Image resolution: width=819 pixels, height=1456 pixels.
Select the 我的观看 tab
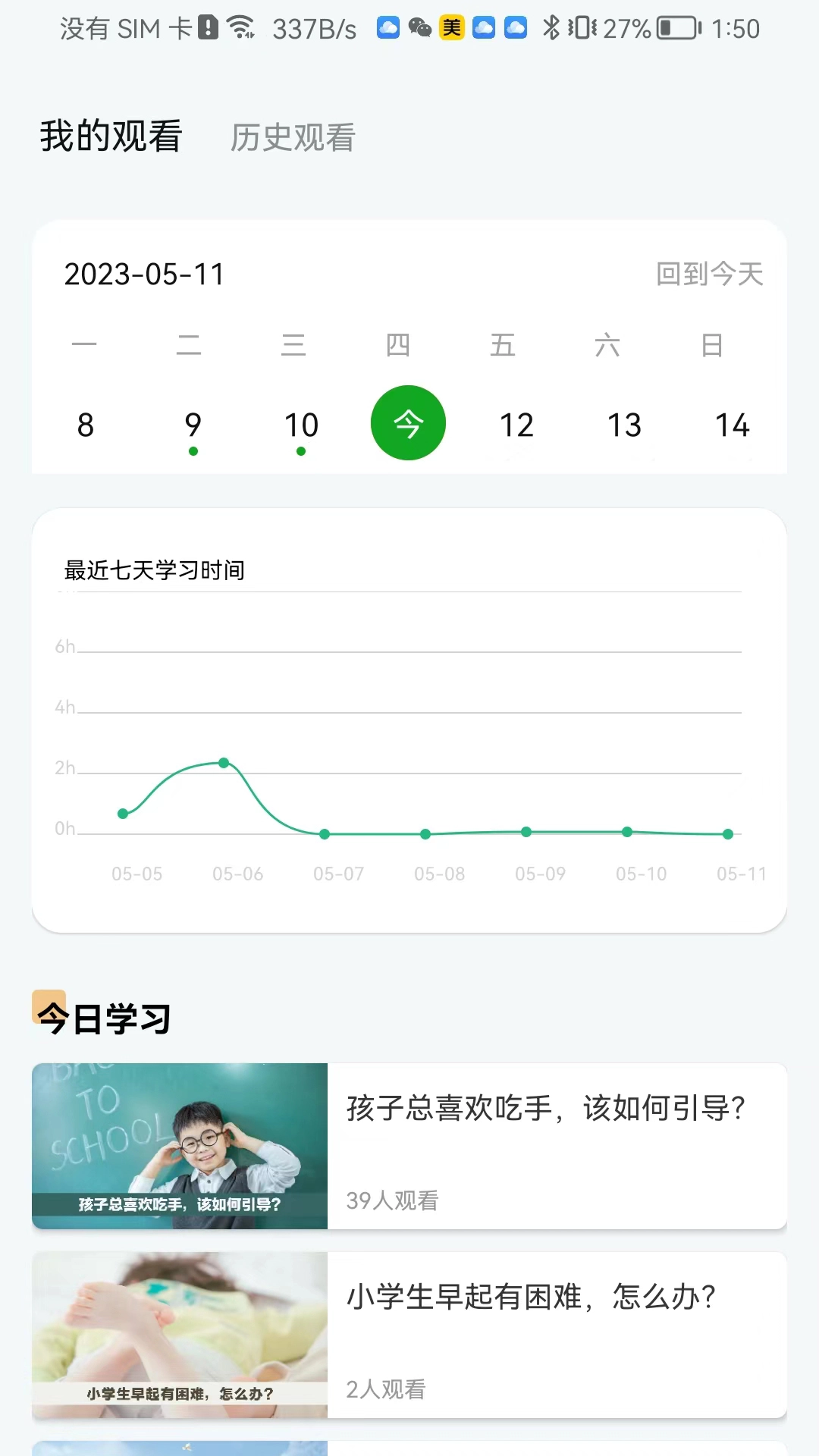[x=111, y=136]
